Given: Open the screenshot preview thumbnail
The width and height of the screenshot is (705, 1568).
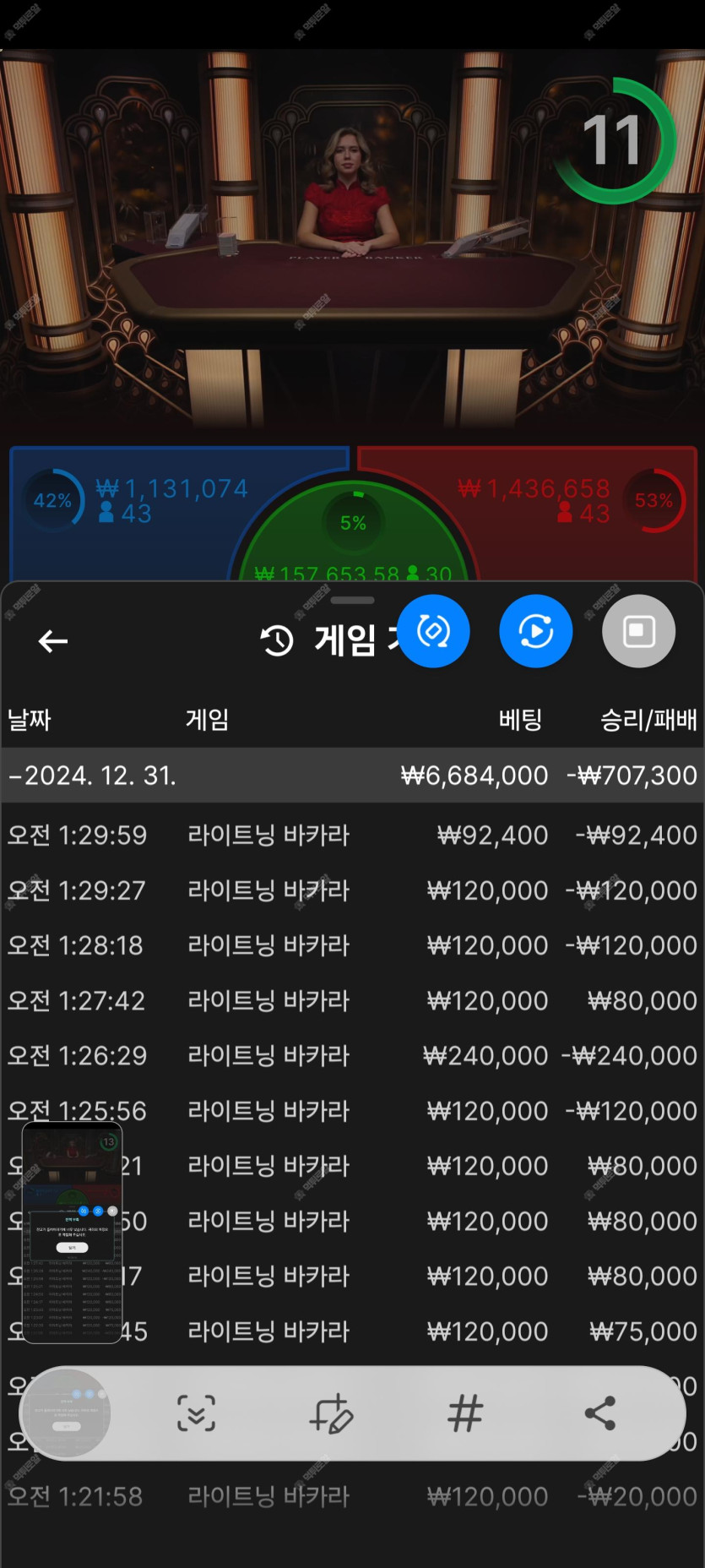Looking at the screenshot, I should (x=72, y=1232).
